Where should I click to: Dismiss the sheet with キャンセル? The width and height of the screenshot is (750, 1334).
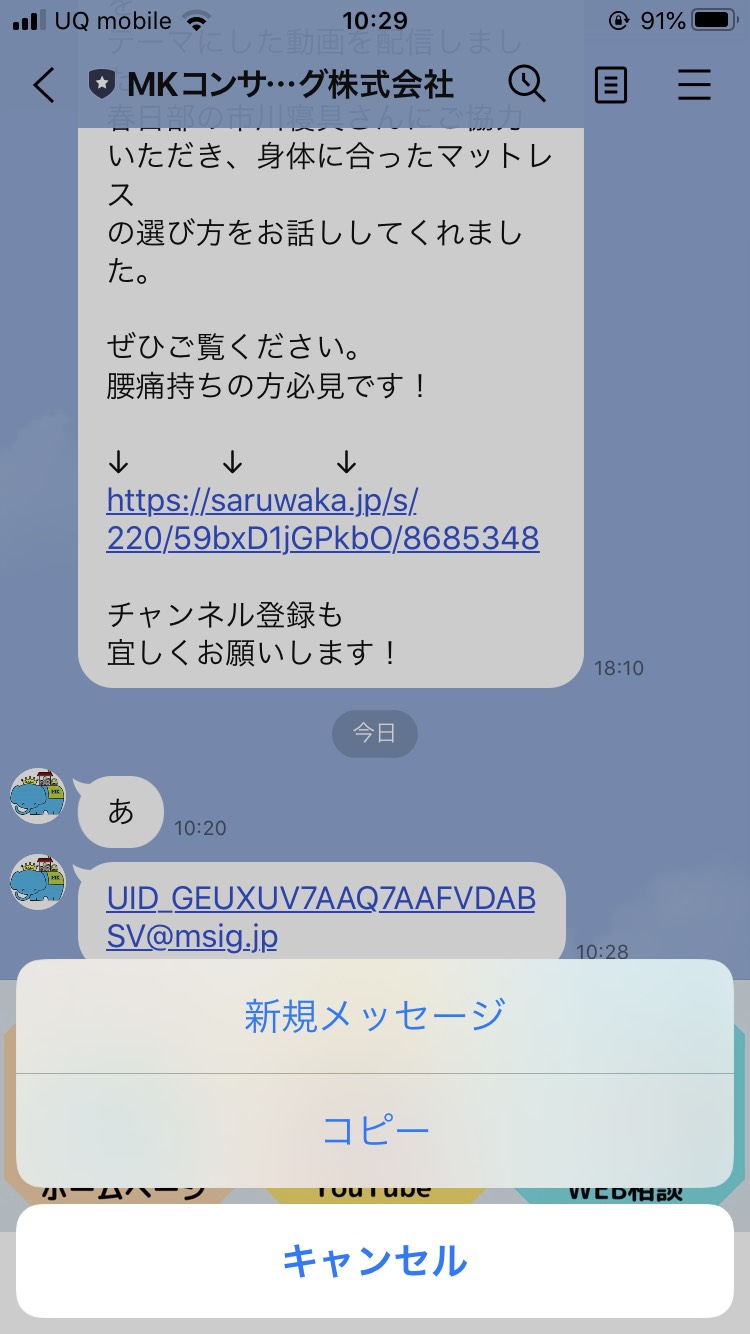[x=375, y=1261]
